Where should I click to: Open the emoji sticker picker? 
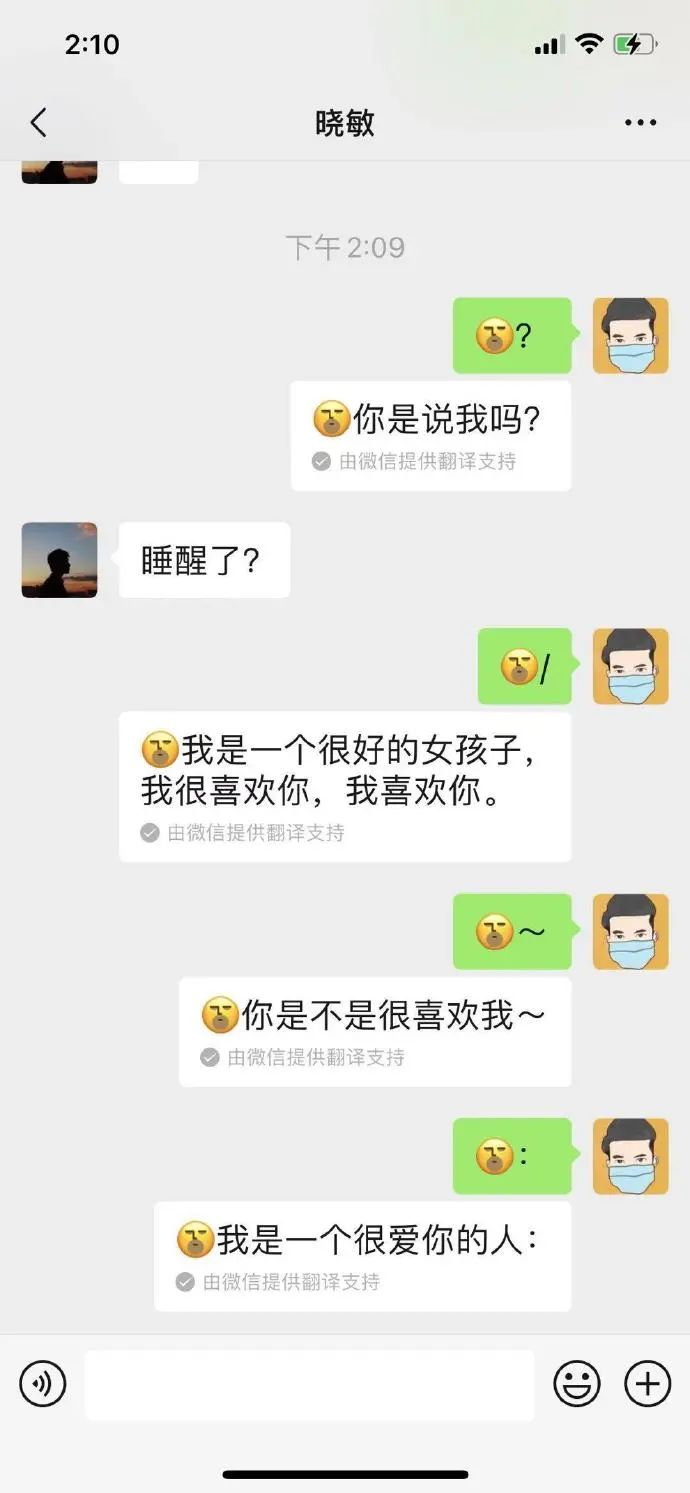577,1384
